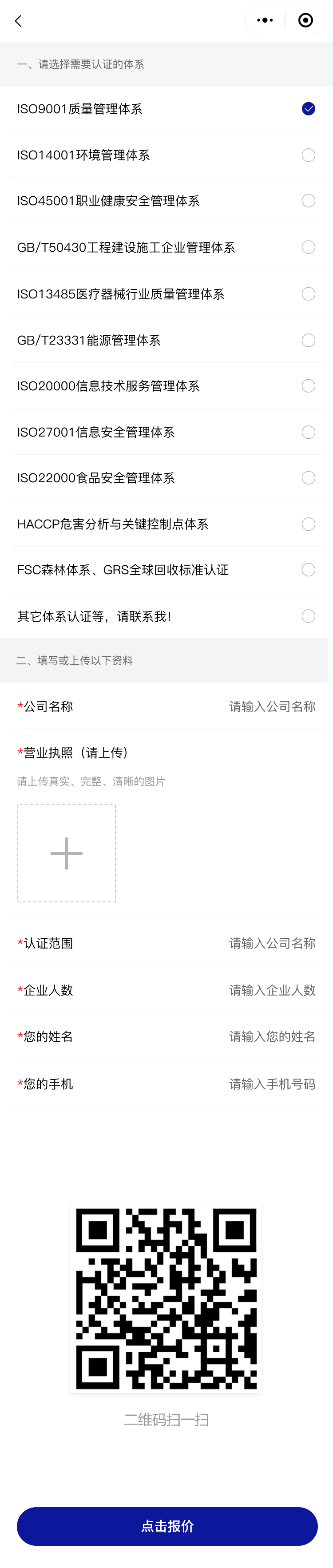This screenshot has height=1568, width=333.
Task: Tap the 您的手机 number field
Action: (x=272, y=1084)
